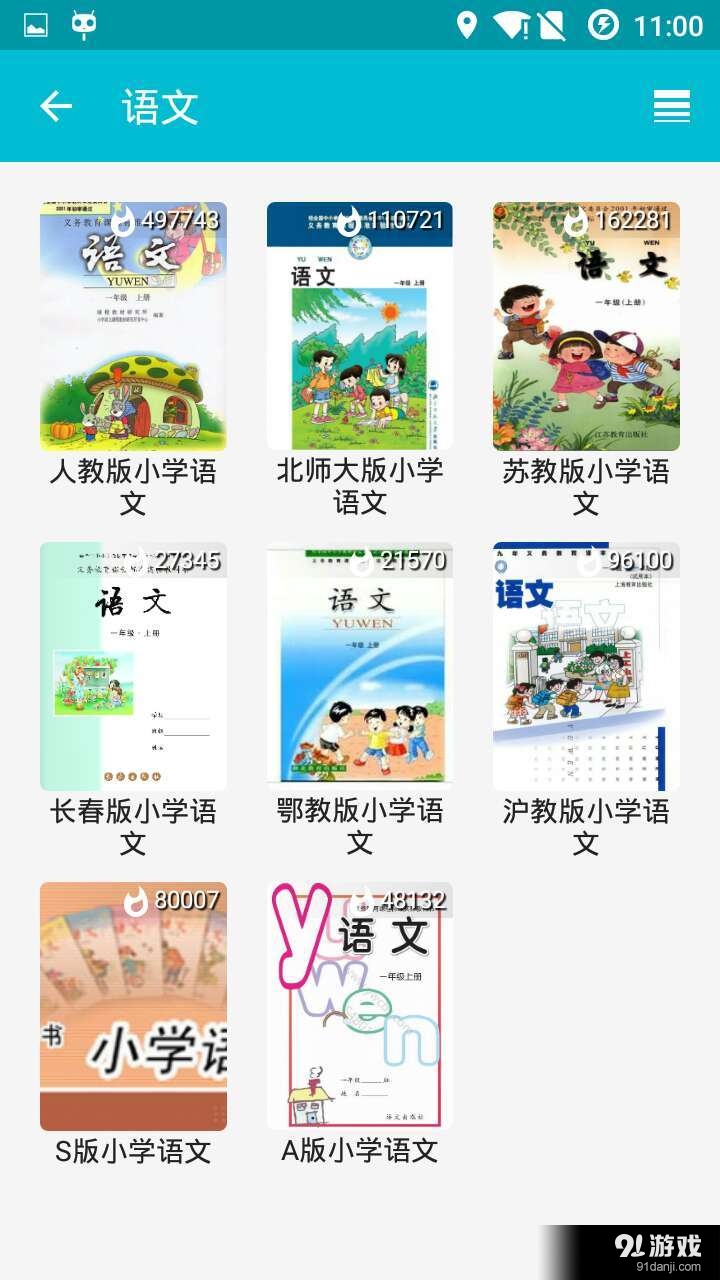
Task: Go back using the arrow icon
Action: click(x=55, y=104)
